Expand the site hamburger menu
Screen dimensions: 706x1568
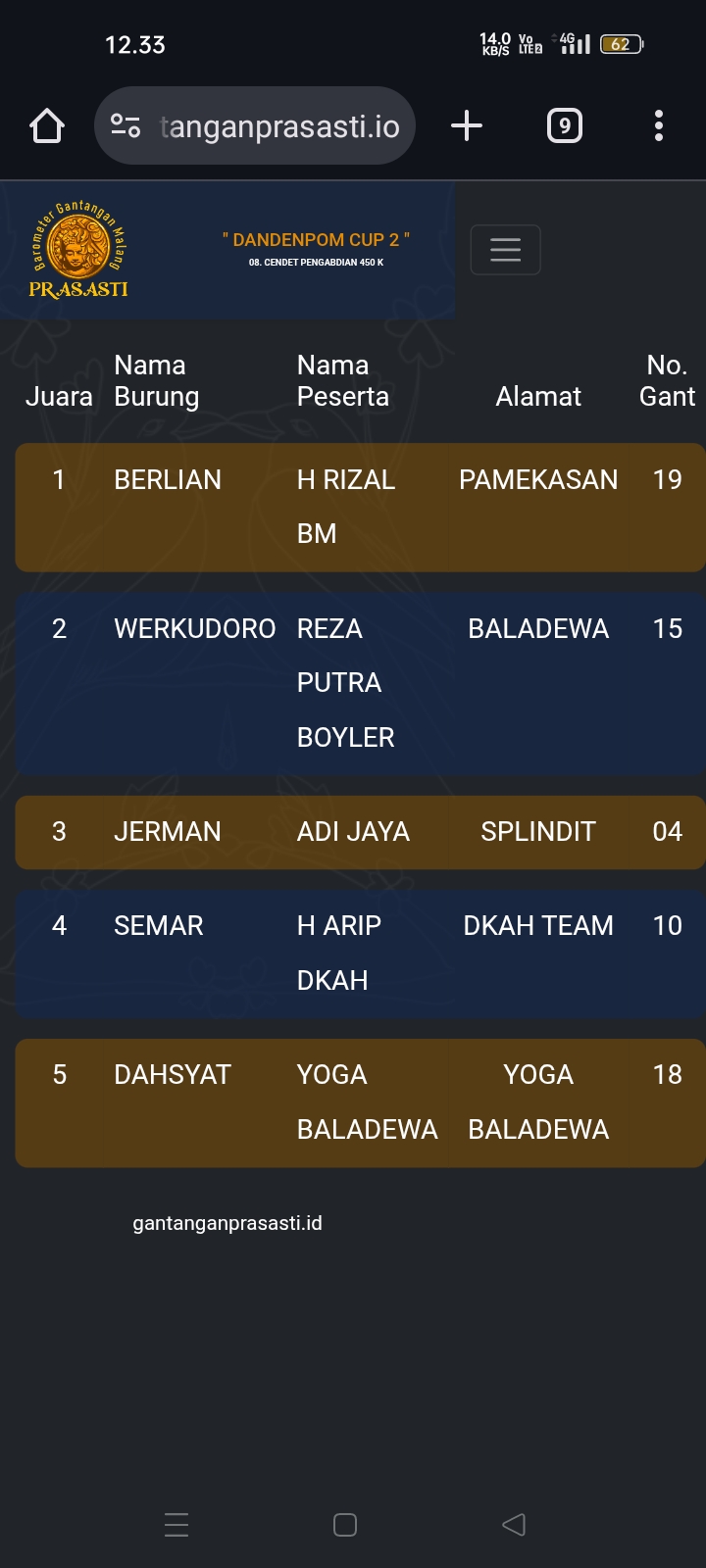click(505, 250)
